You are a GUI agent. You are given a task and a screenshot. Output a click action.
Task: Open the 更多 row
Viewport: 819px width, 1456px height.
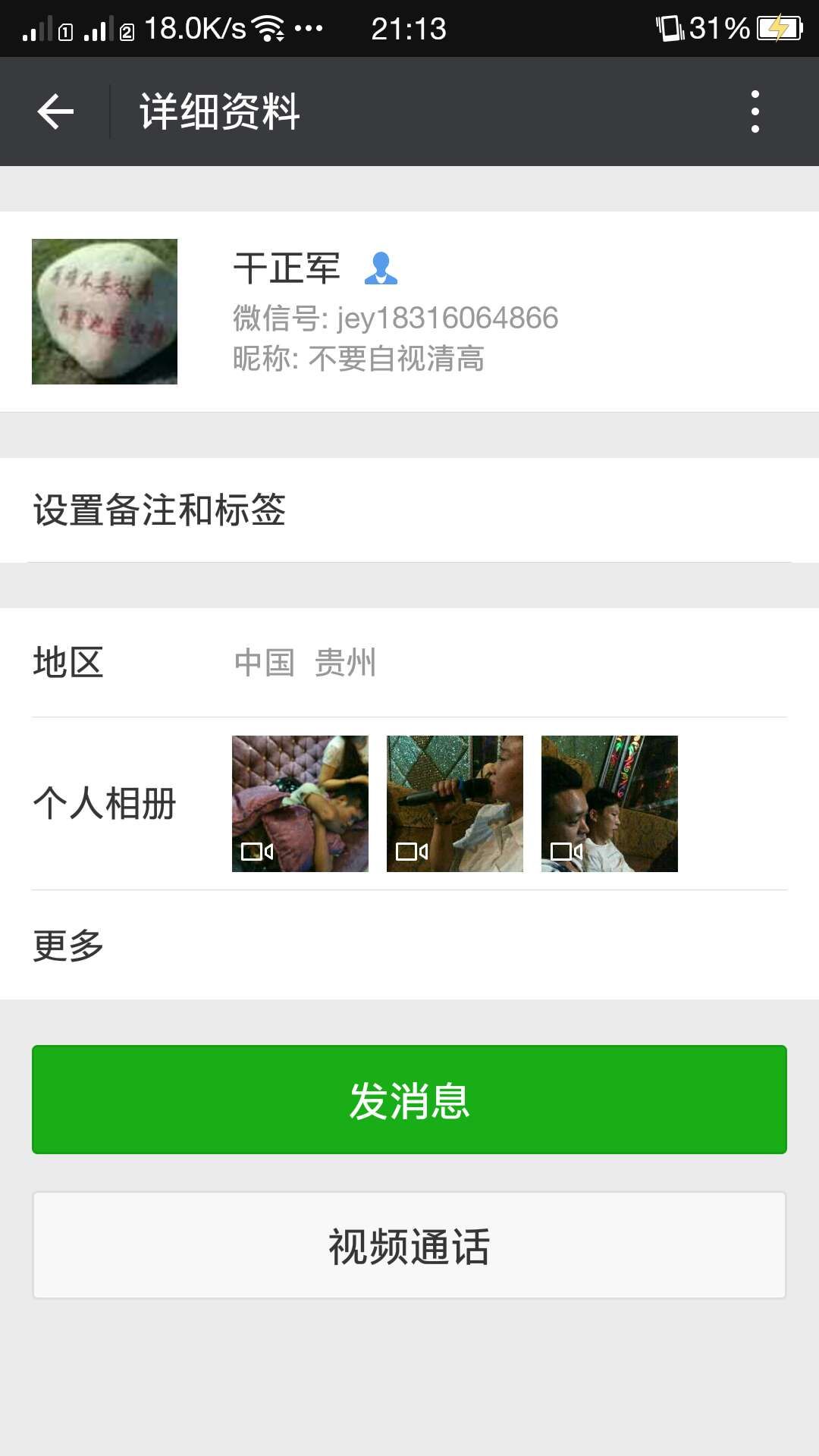pyautogui.click(x=409, y=945)
